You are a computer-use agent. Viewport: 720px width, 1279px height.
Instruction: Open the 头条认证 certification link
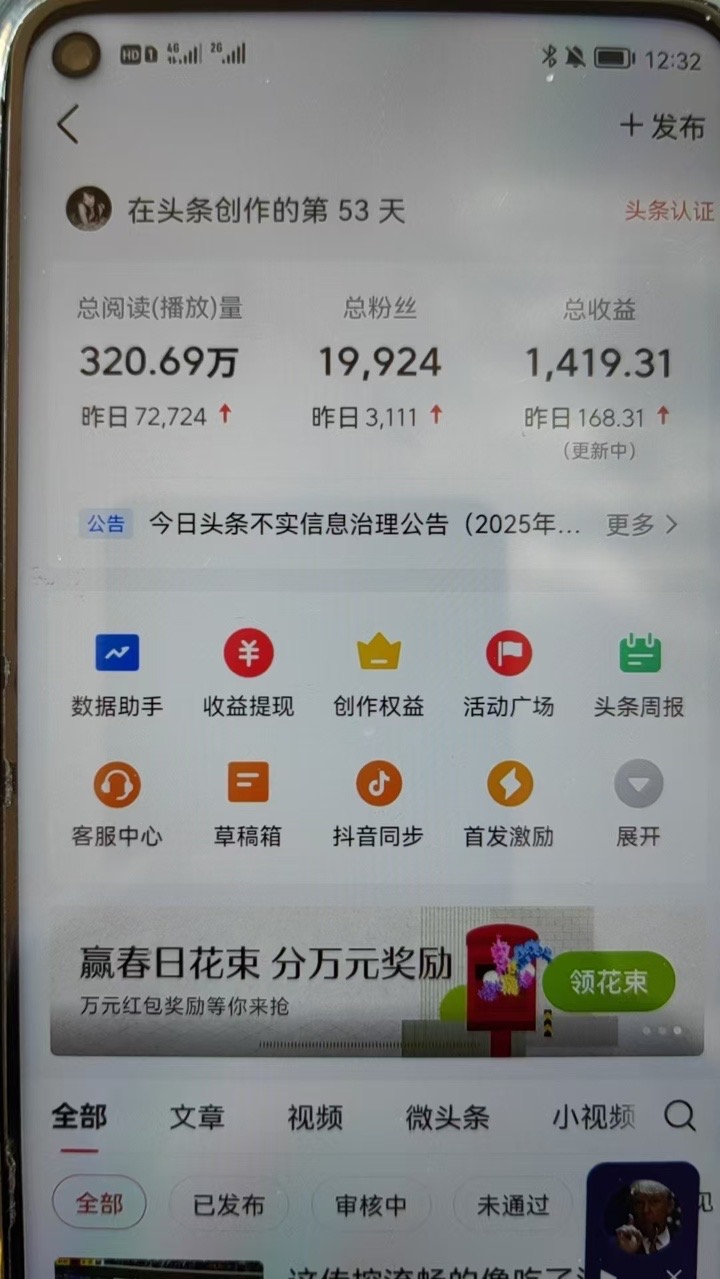[x=669, y=211]
